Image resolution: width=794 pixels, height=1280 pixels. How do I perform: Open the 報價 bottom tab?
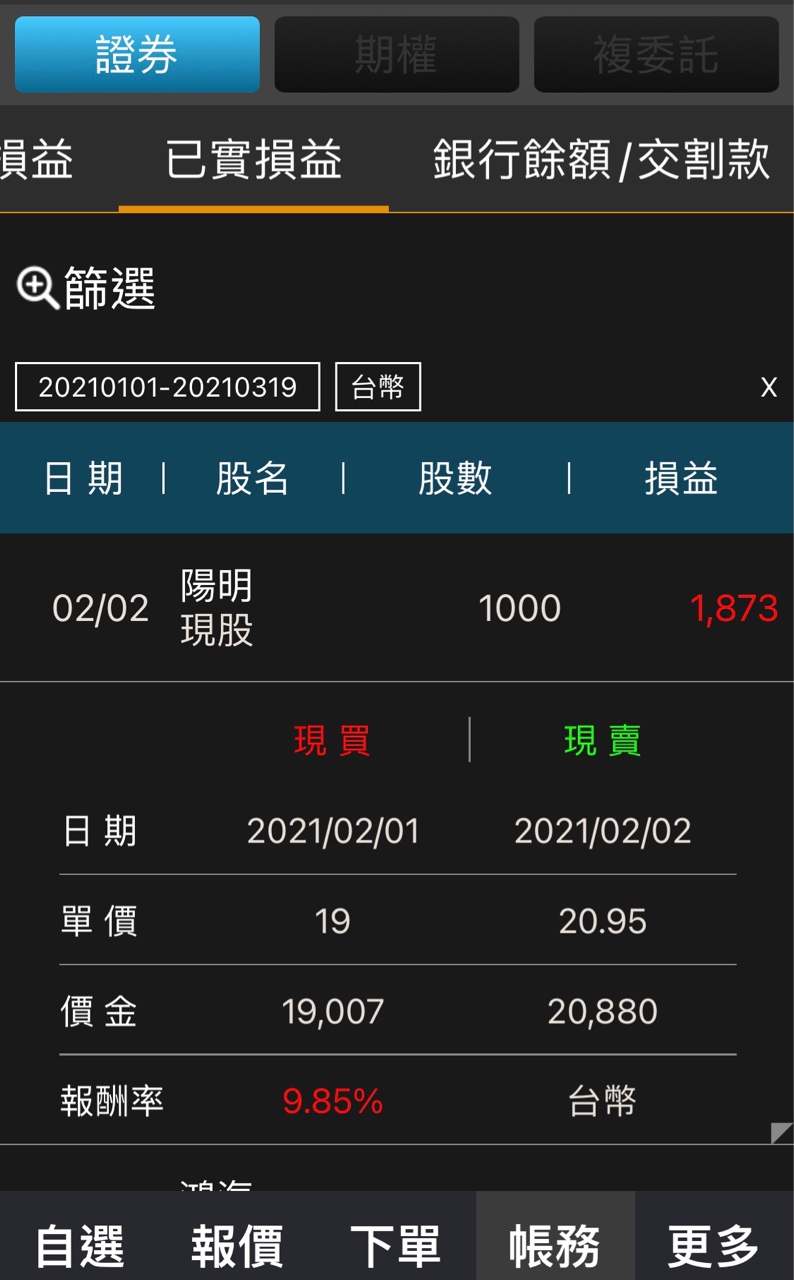[238, 1245]
